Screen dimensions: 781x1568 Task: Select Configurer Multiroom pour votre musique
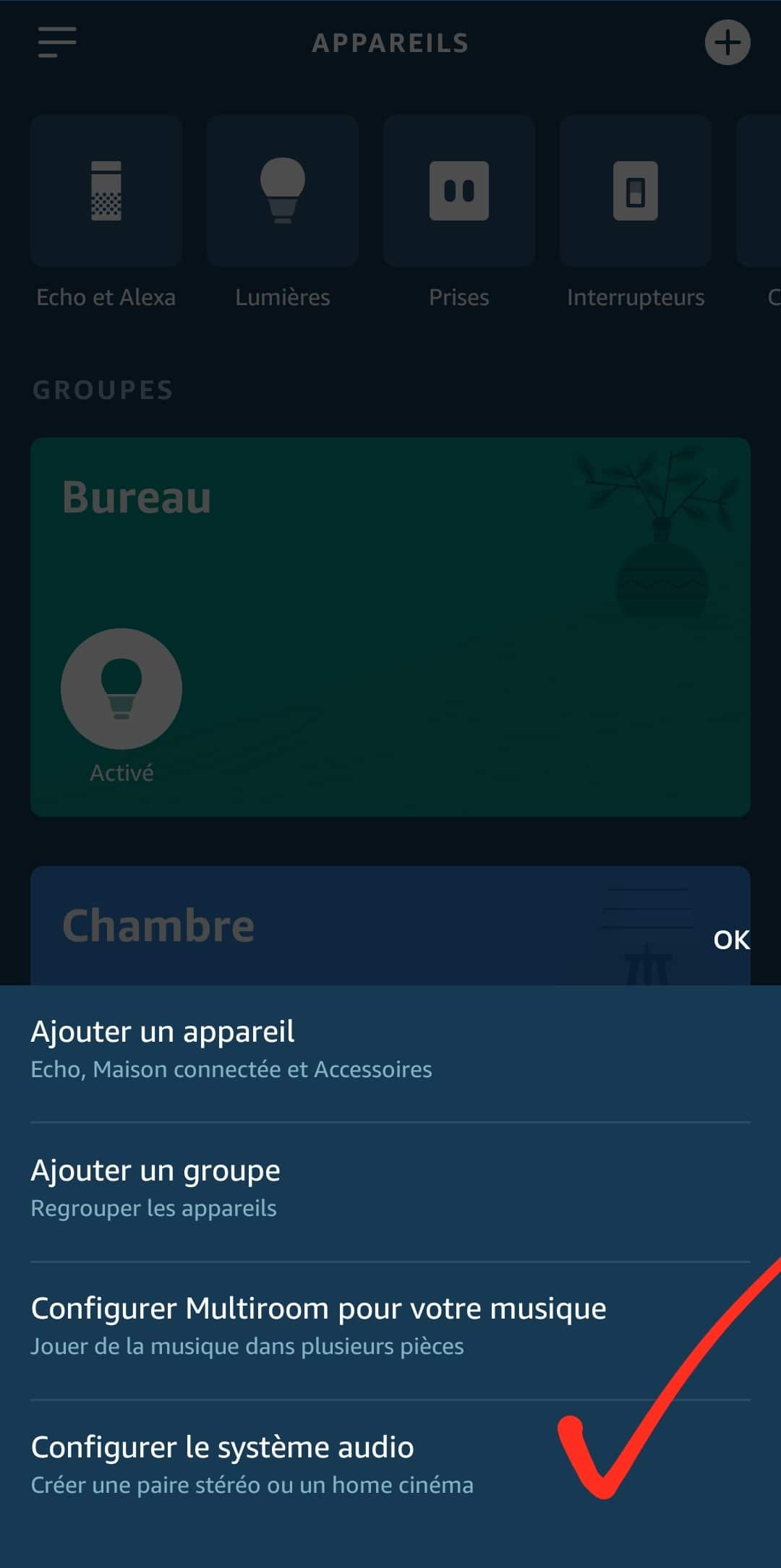[390, 1329]
